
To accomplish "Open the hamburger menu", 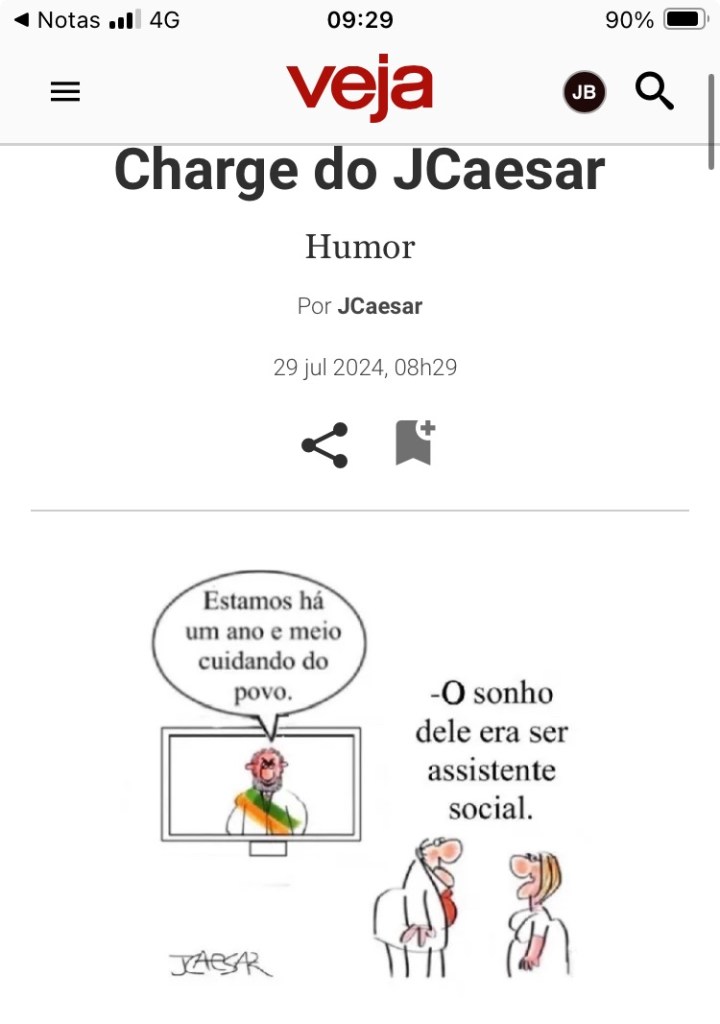I will coord(65,92).
